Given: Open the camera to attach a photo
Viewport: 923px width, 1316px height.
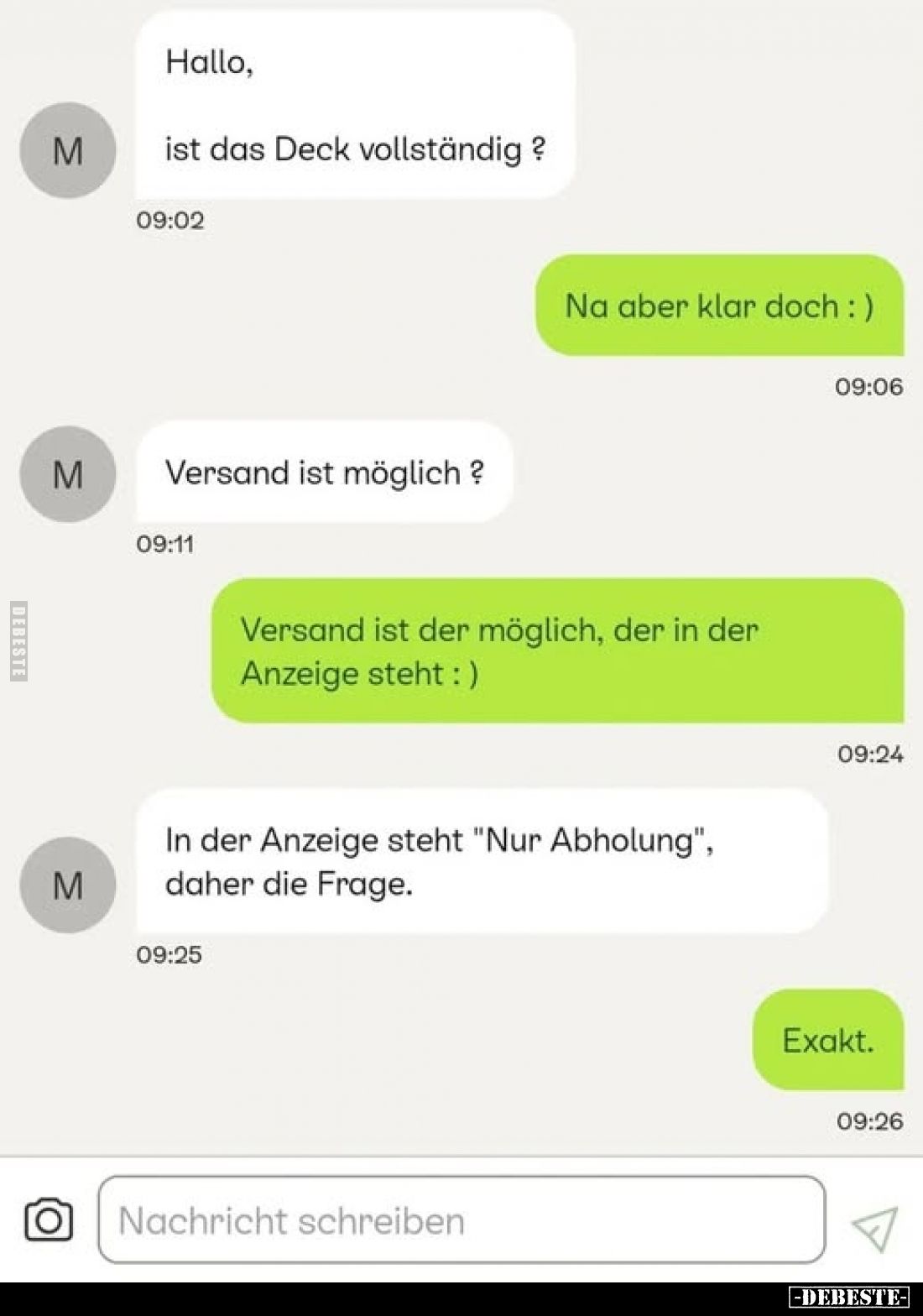Looking at the screenshot, I should tap(49, 1219).
